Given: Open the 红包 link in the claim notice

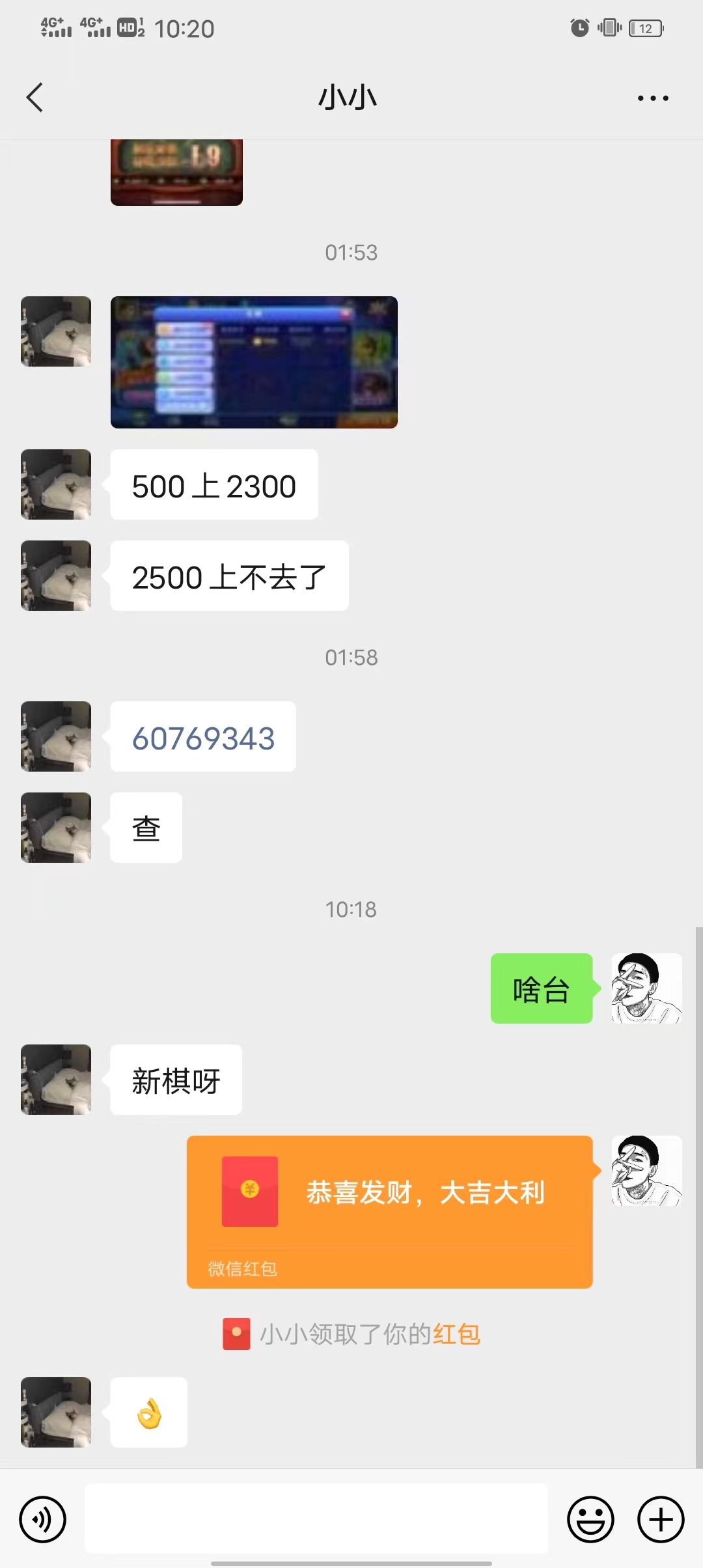Looking at the screenshot, I should pos(456,1334).
